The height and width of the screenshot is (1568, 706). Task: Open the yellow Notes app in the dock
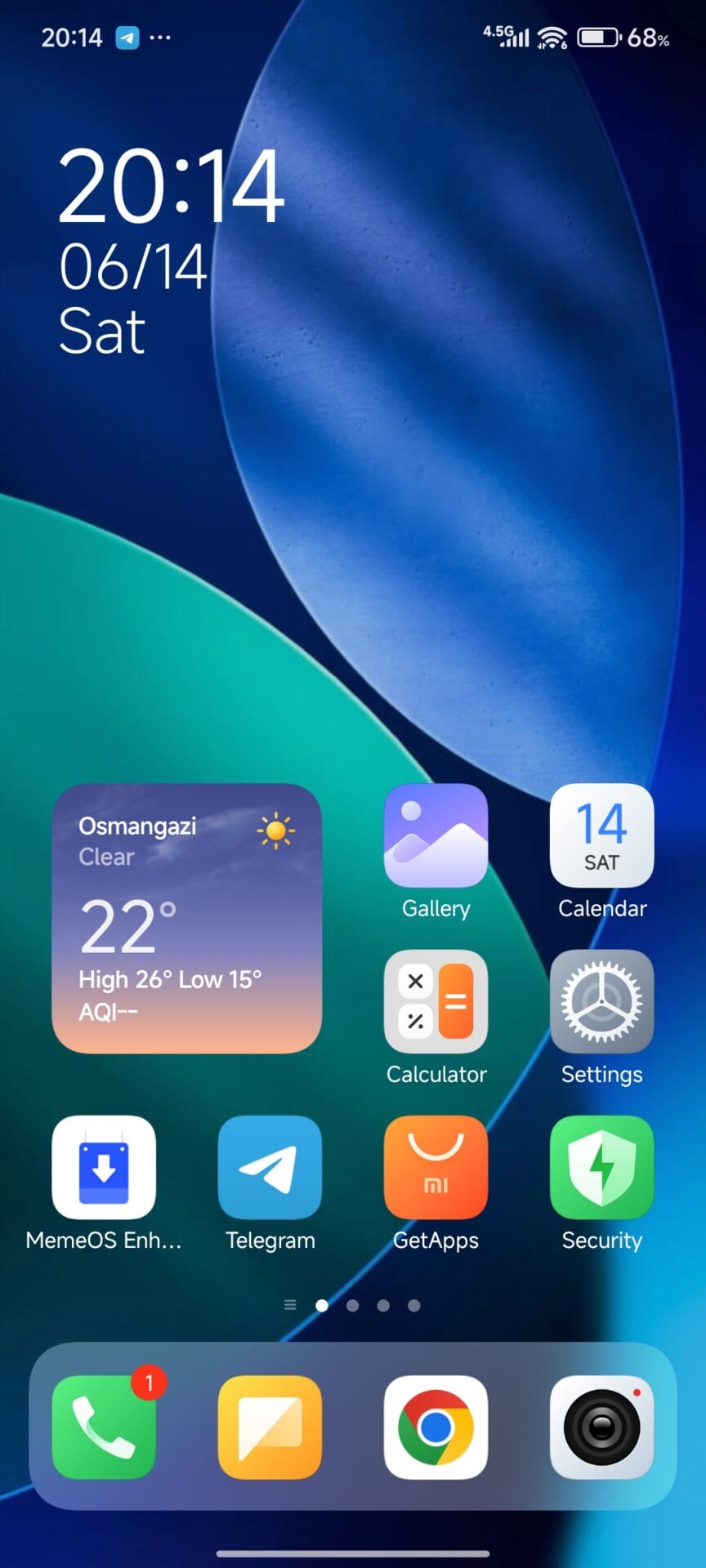pyautogui.click(x=270, y=1427)
